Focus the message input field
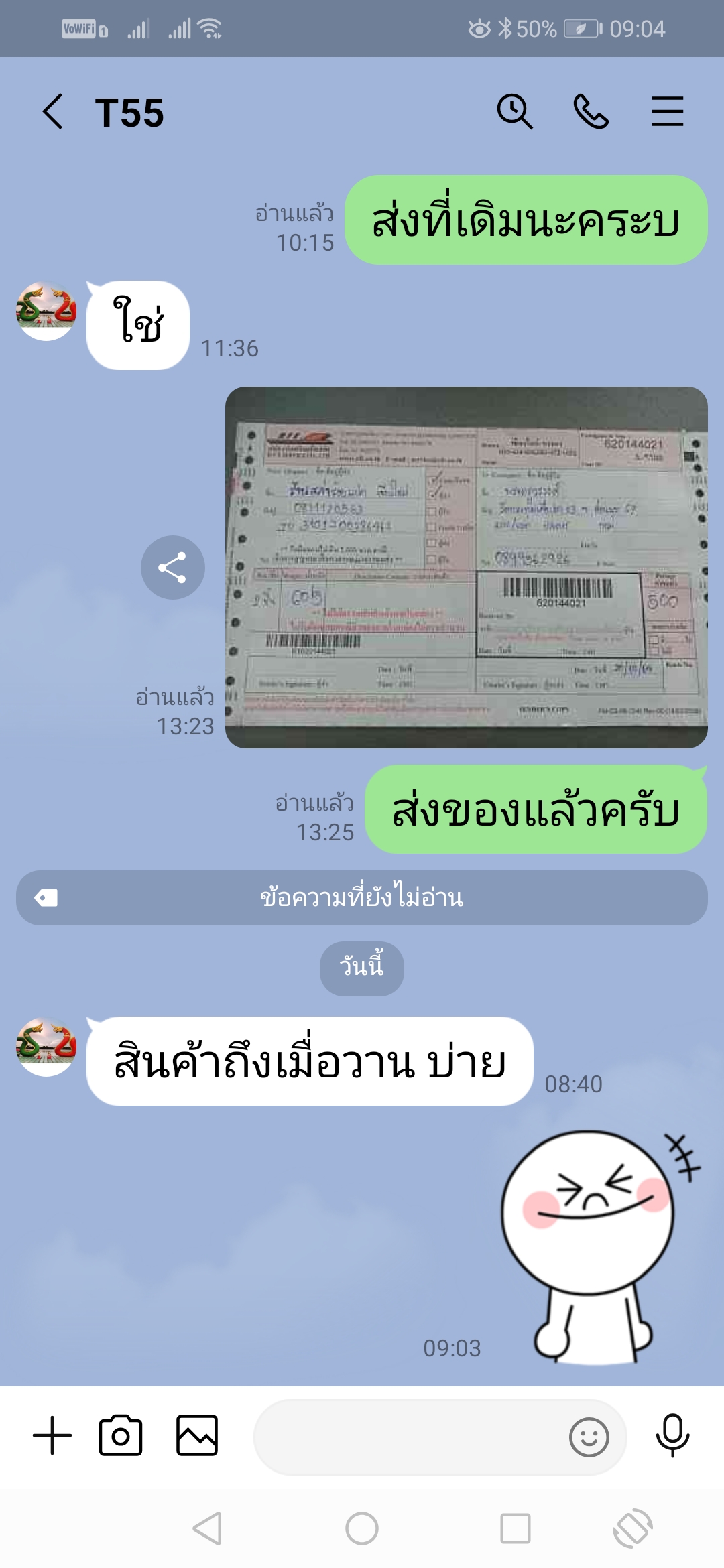Viewport: 724px width, 1568px height. point(409,1437)
